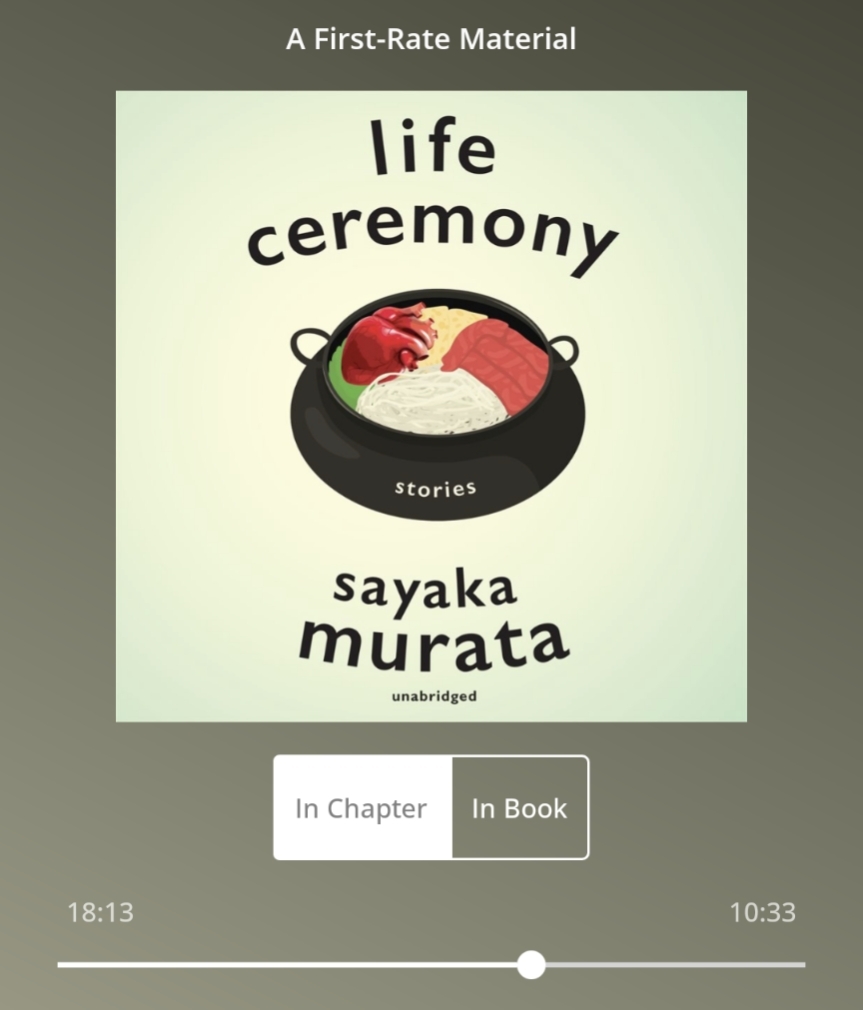Tap the playback progress slider
The height and width of the screenshot is (1010, 863).
[531, 965]
